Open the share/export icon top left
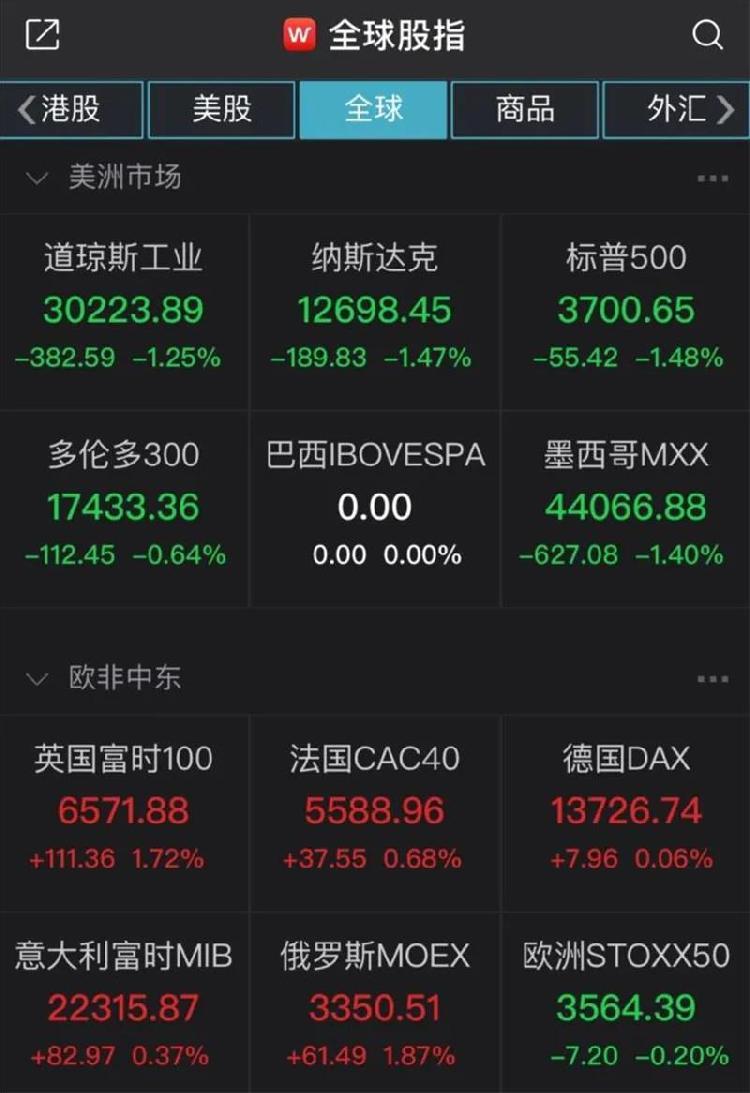The width and height of the screenshot is (750, 1093). 42,34
